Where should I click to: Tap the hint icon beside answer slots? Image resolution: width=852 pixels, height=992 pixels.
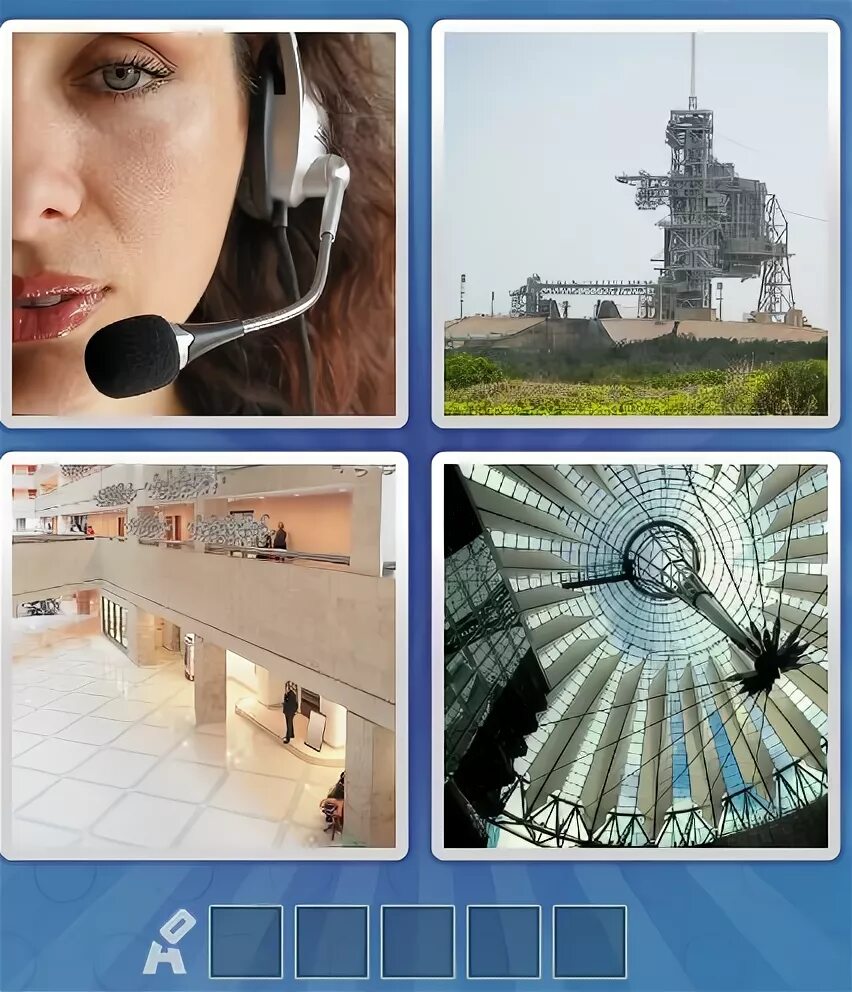169,941
